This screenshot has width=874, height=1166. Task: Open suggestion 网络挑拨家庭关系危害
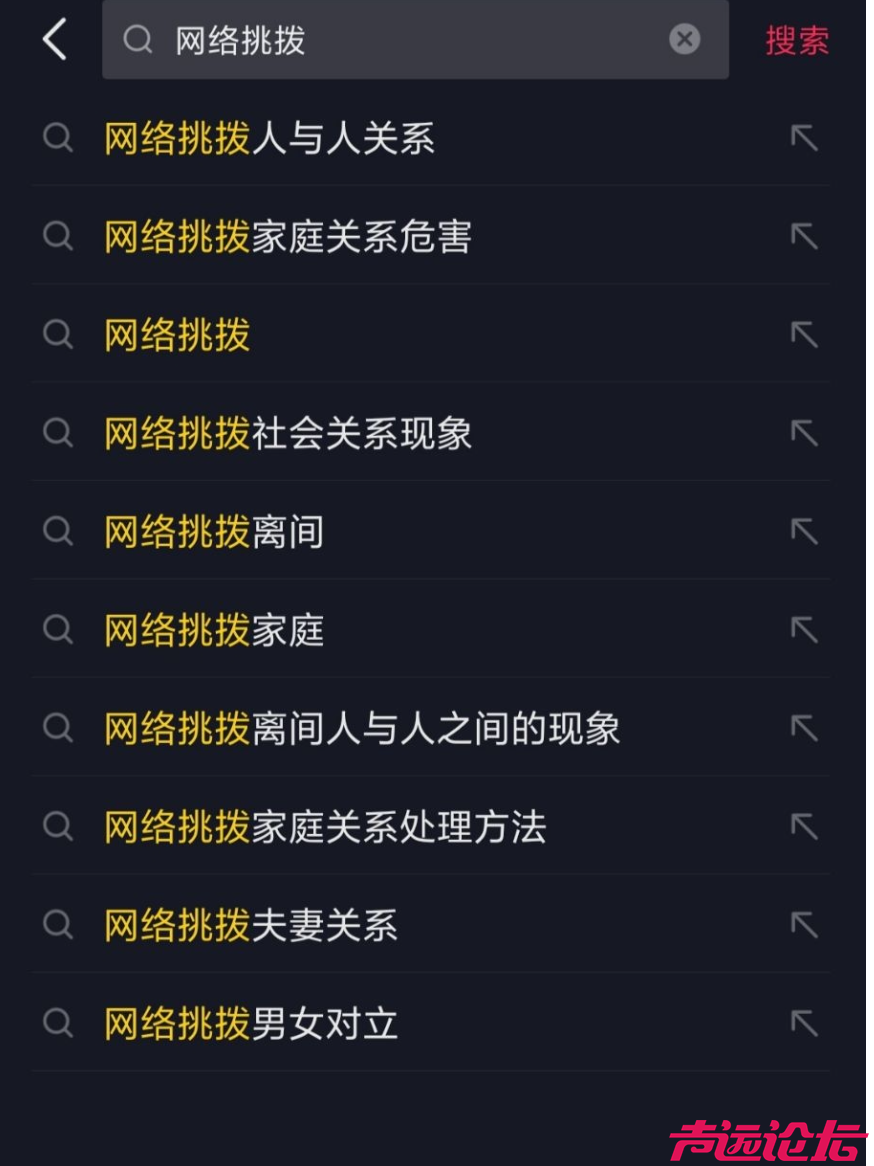point(288,237)
